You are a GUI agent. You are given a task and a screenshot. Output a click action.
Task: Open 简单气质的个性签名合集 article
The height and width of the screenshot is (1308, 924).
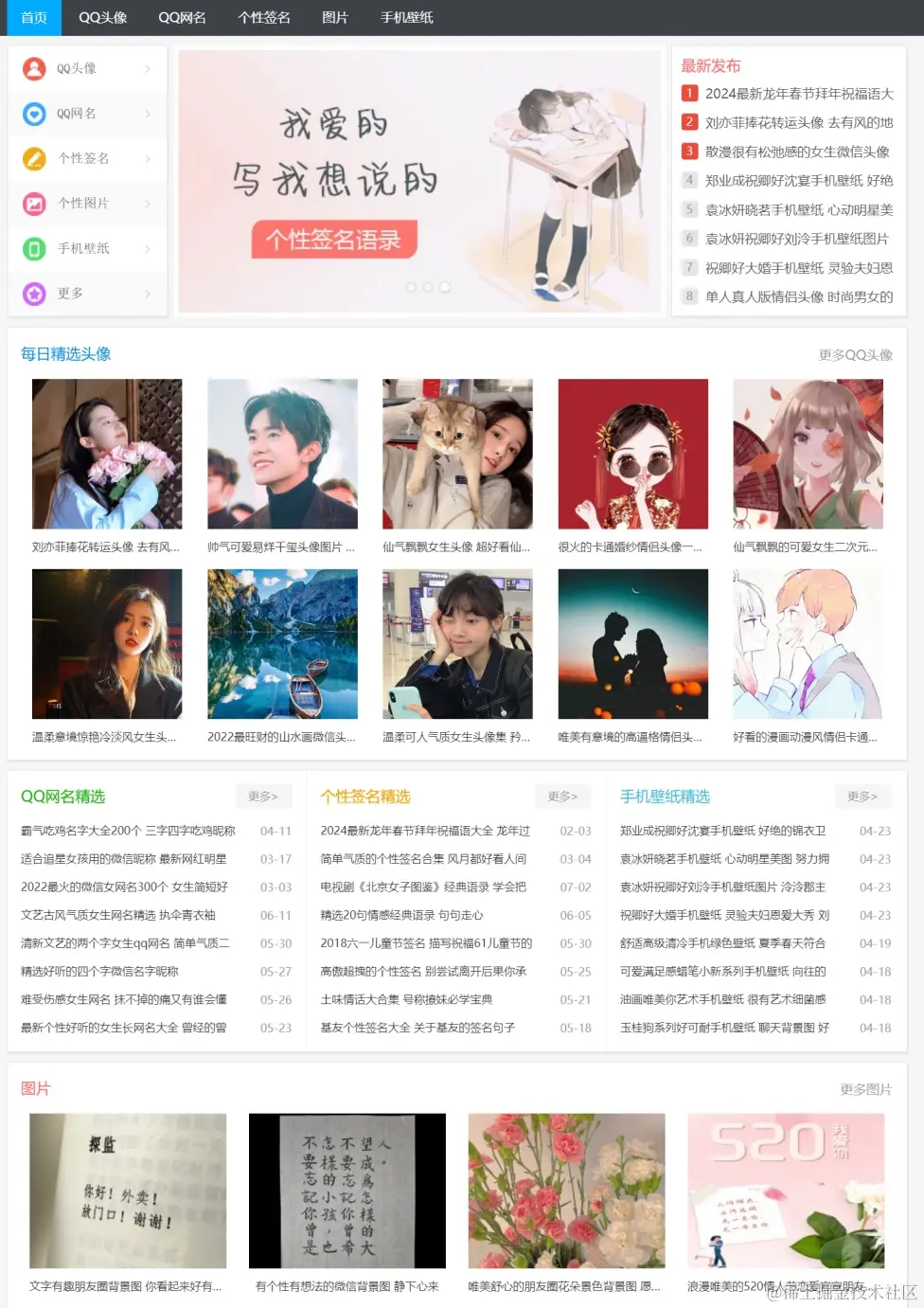point(422,859)
